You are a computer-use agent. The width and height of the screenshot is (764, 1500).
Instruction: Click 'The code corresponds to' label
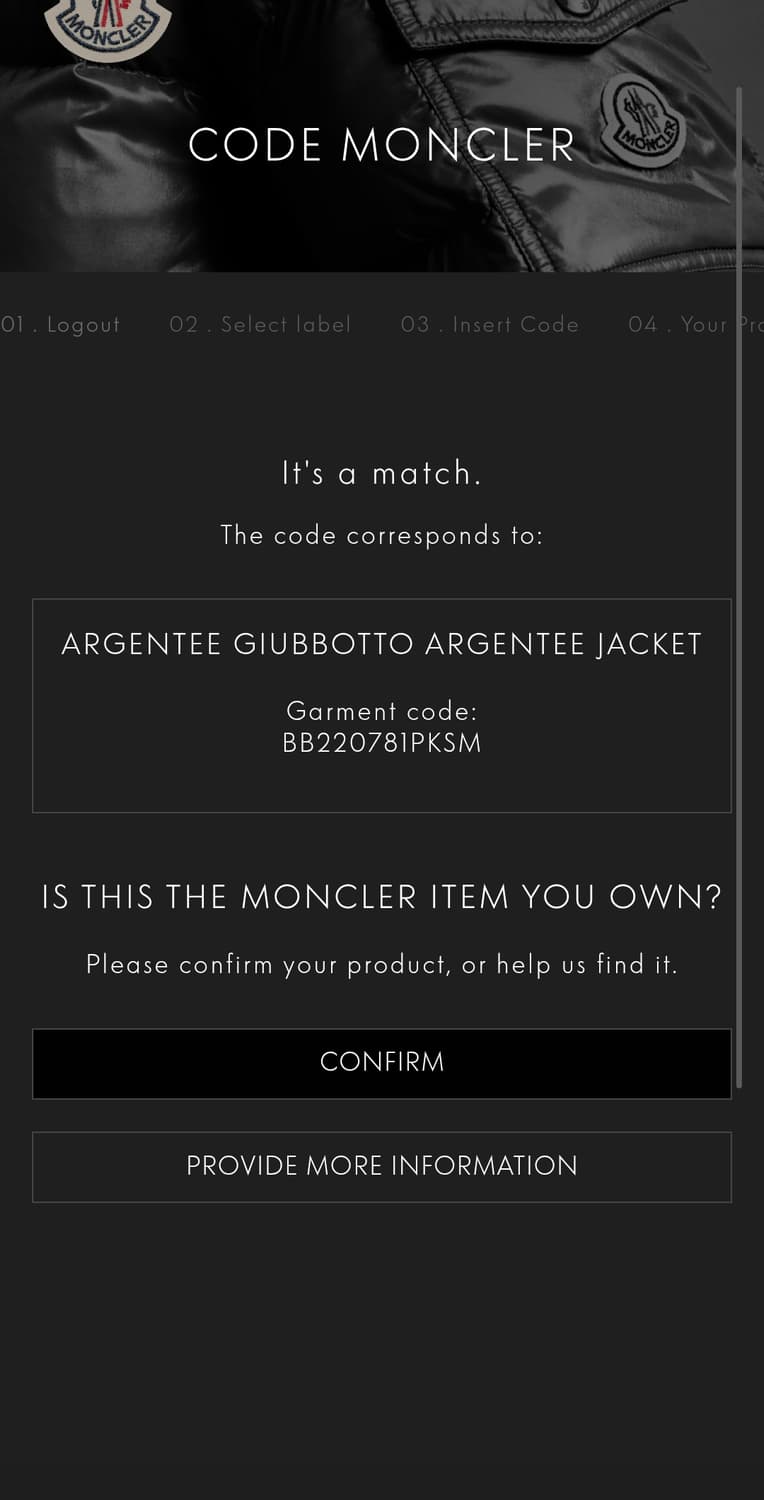tap(382, 535)
